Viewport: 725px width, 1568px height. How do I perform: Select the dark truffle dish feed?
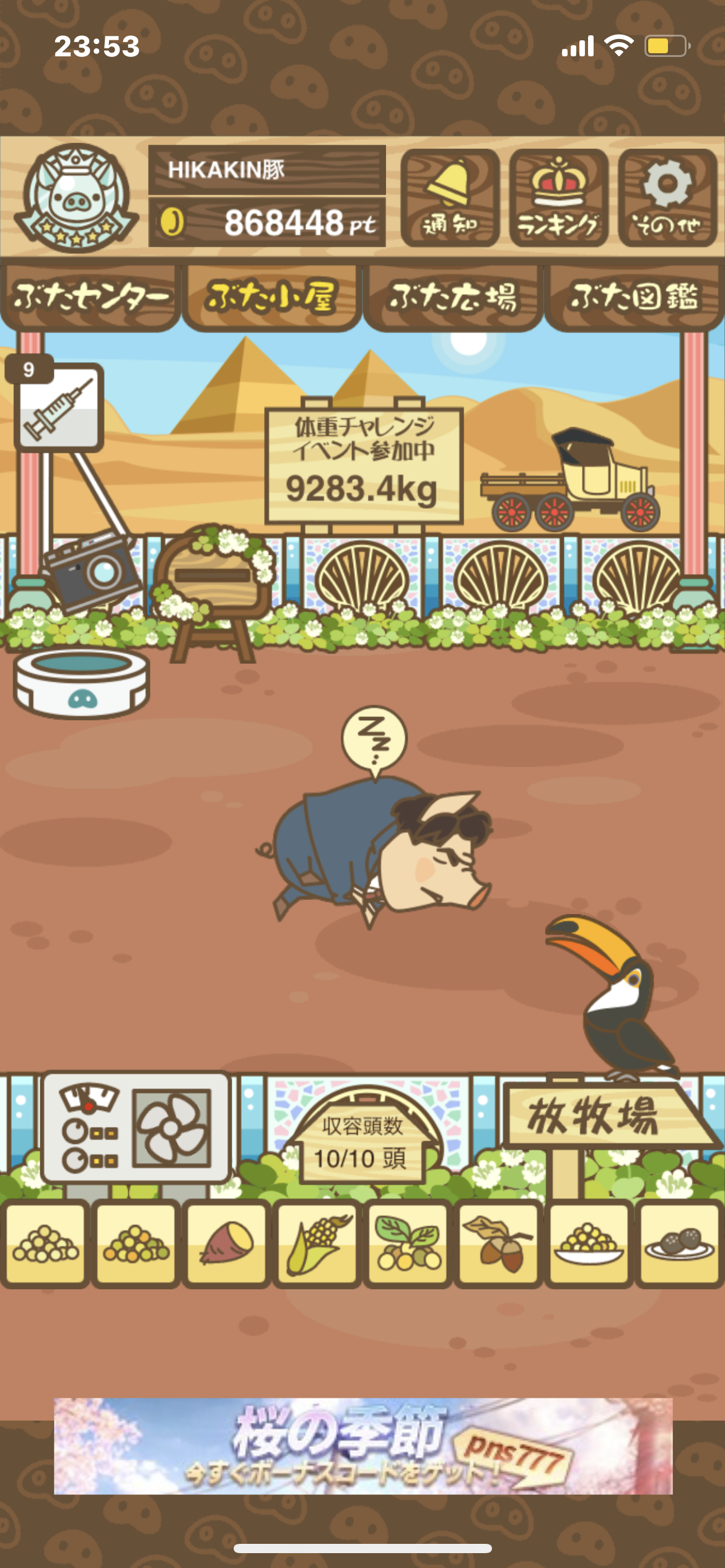(679, 1243)
